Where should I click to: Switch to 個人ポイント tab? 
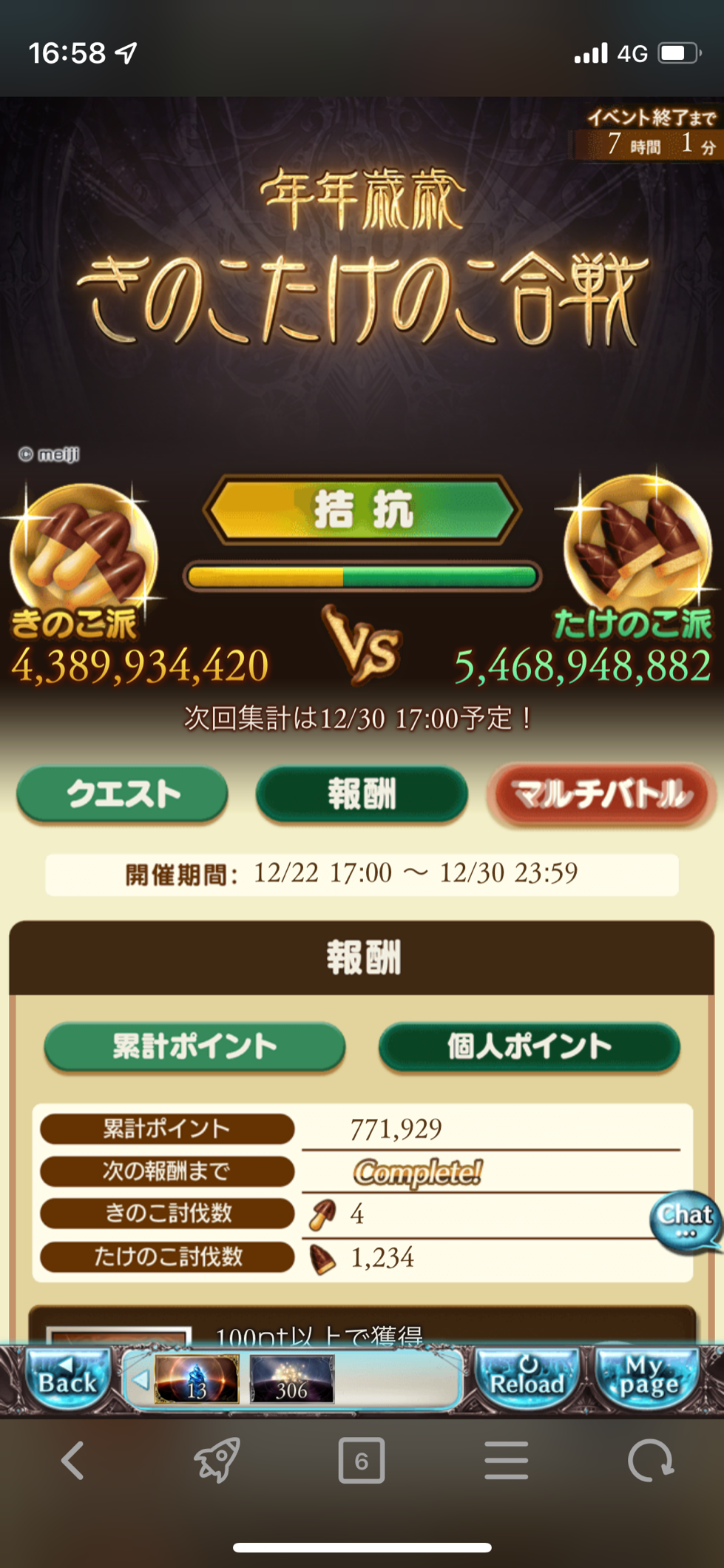[x=529, y=1046]
